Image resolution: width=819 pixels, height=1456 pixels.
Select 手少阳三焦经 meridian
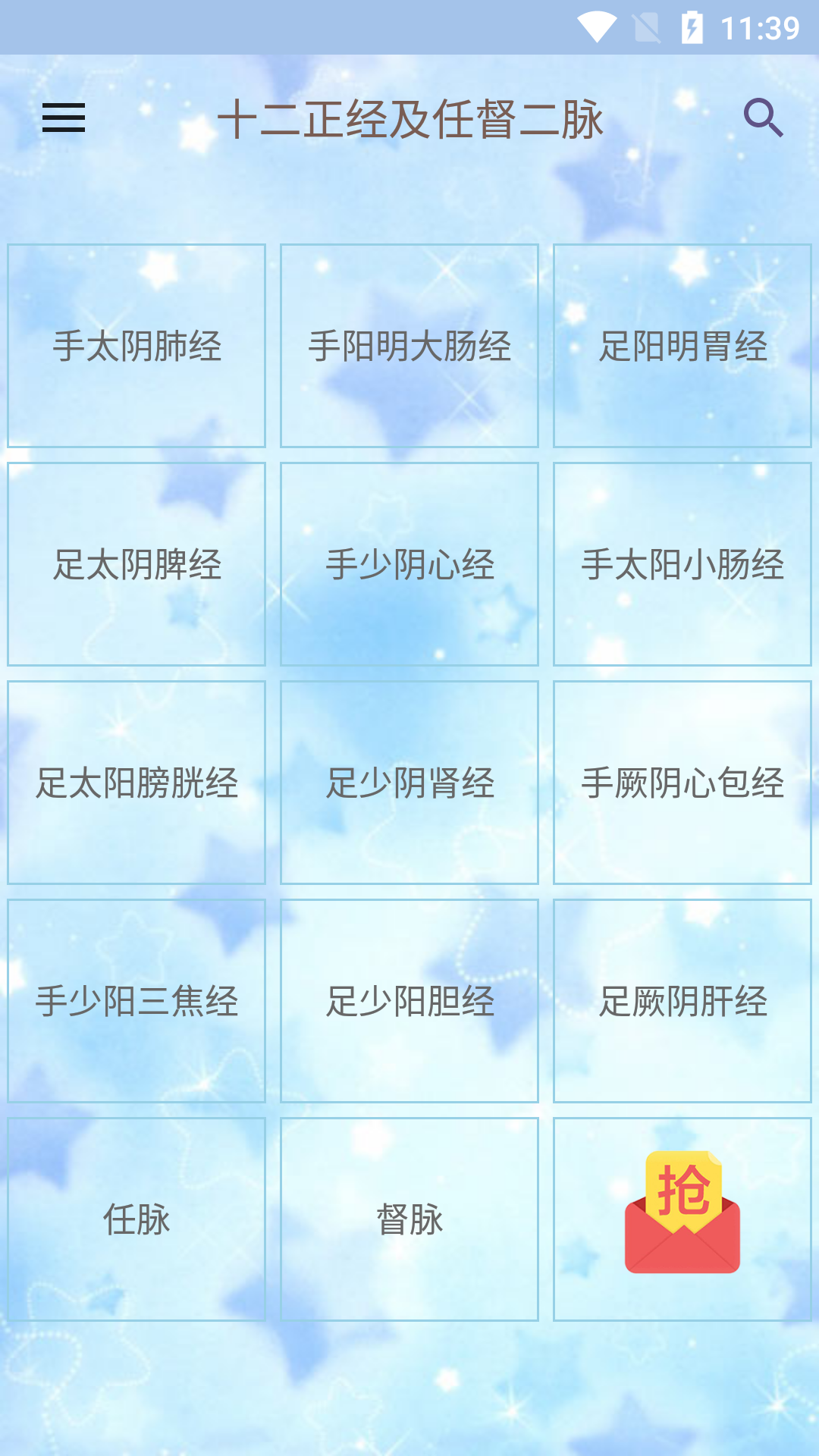tap(136, 1001)
